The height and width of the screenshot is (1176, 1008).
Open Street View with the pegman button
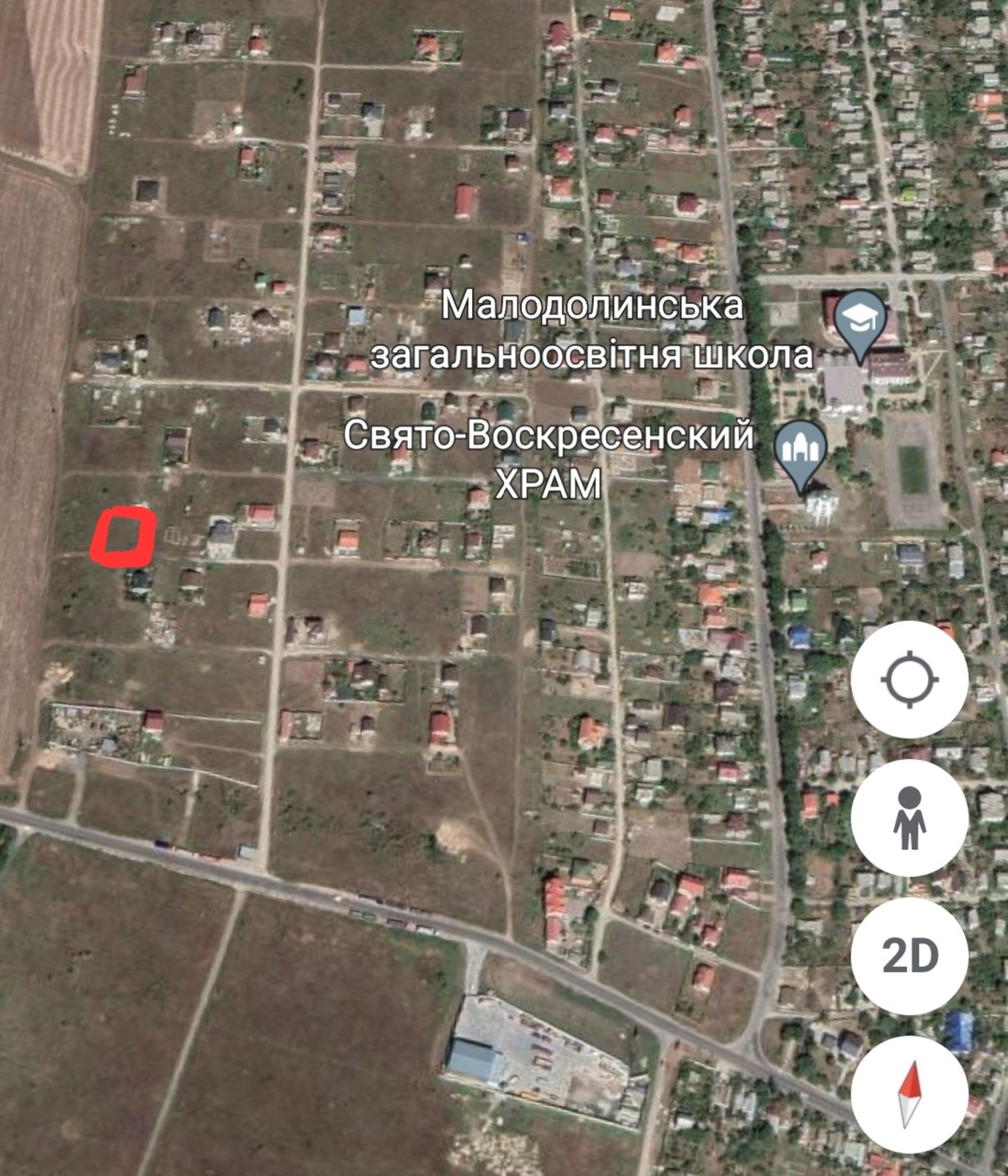[x=909, y=817]
